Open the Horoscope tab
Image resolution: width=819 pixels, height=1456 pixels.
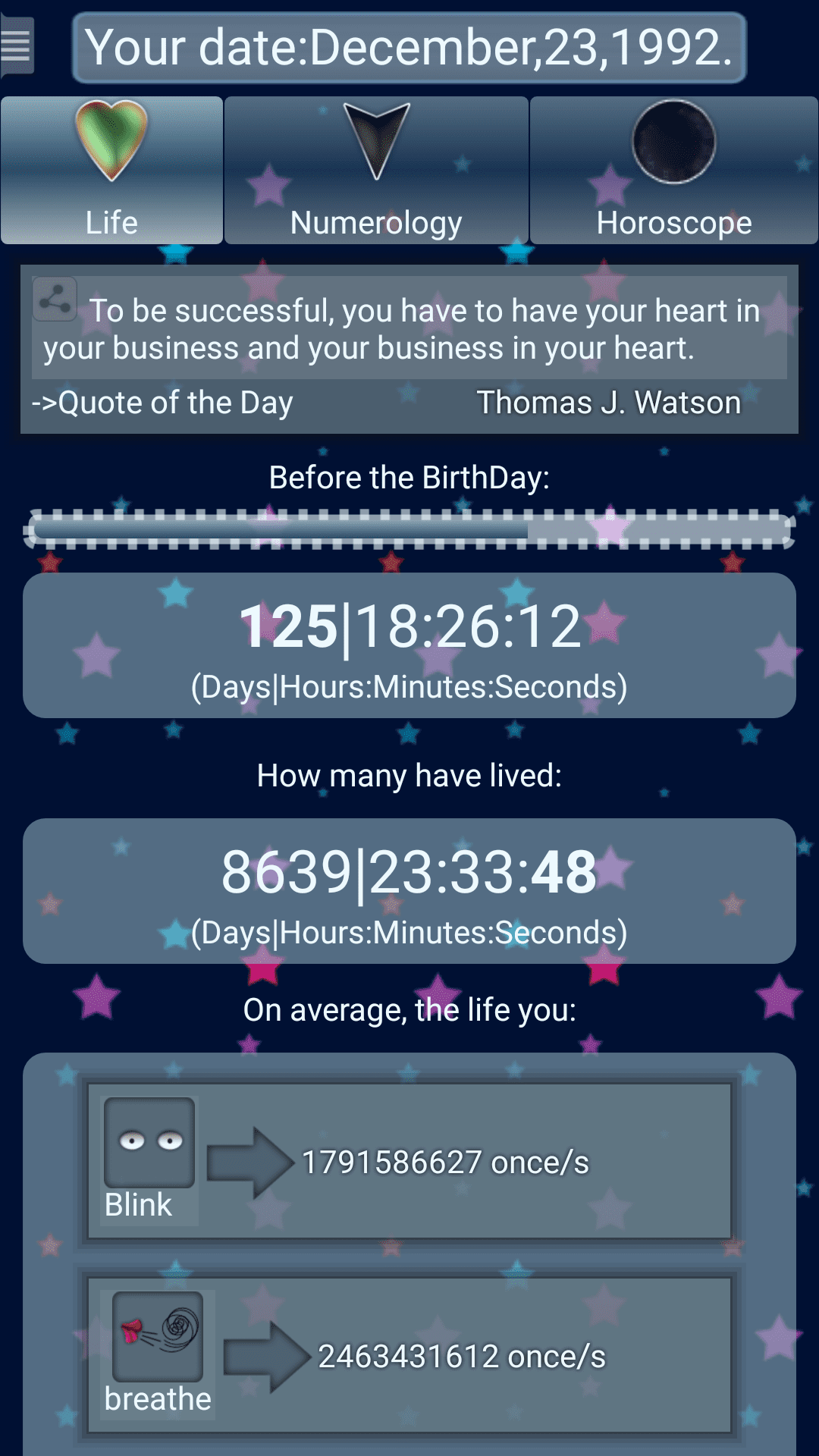(x=673, y=171)
